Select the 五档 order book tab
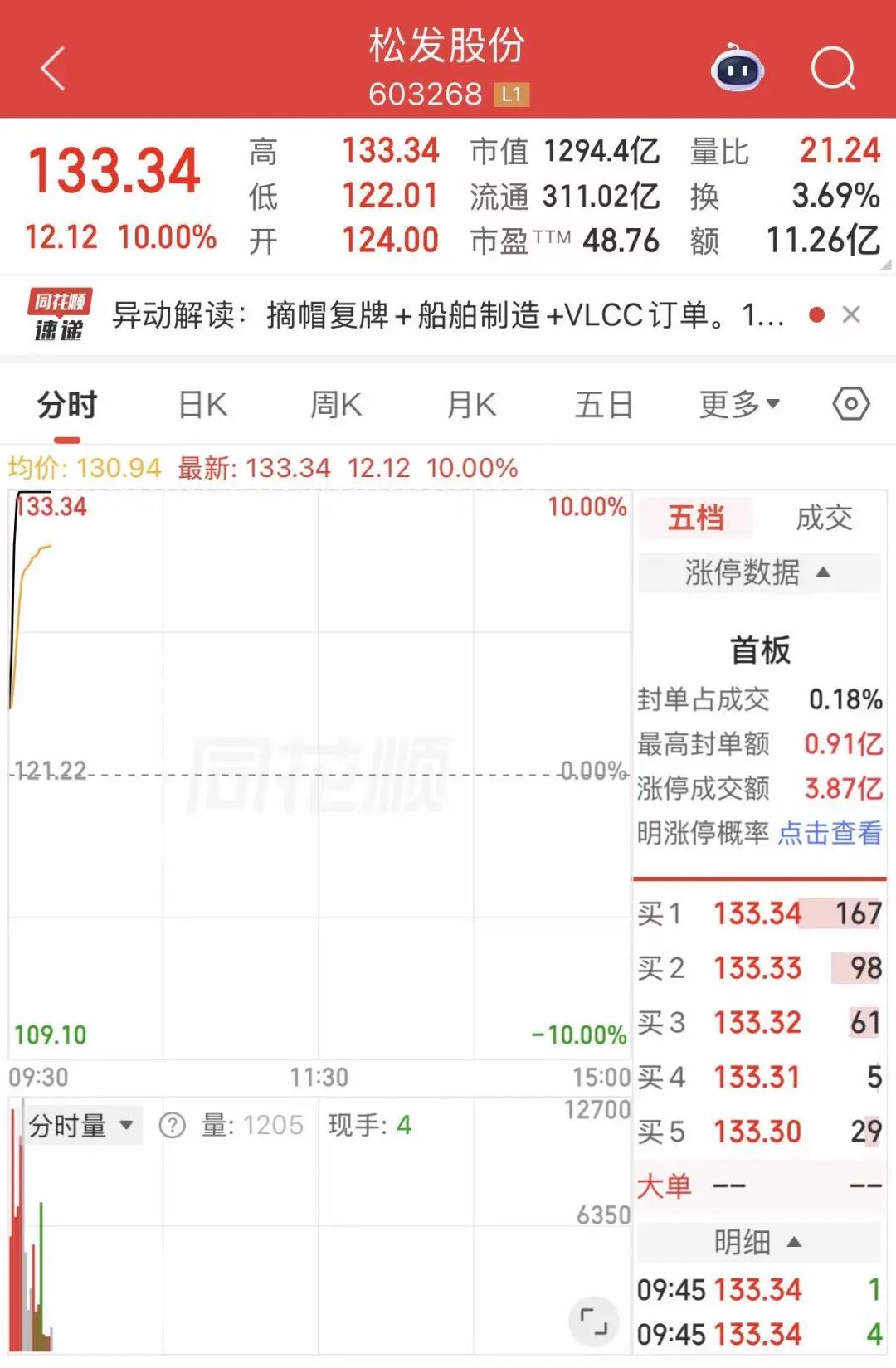Viewport: 896px width, 1368px height. (x=695, y=518)
